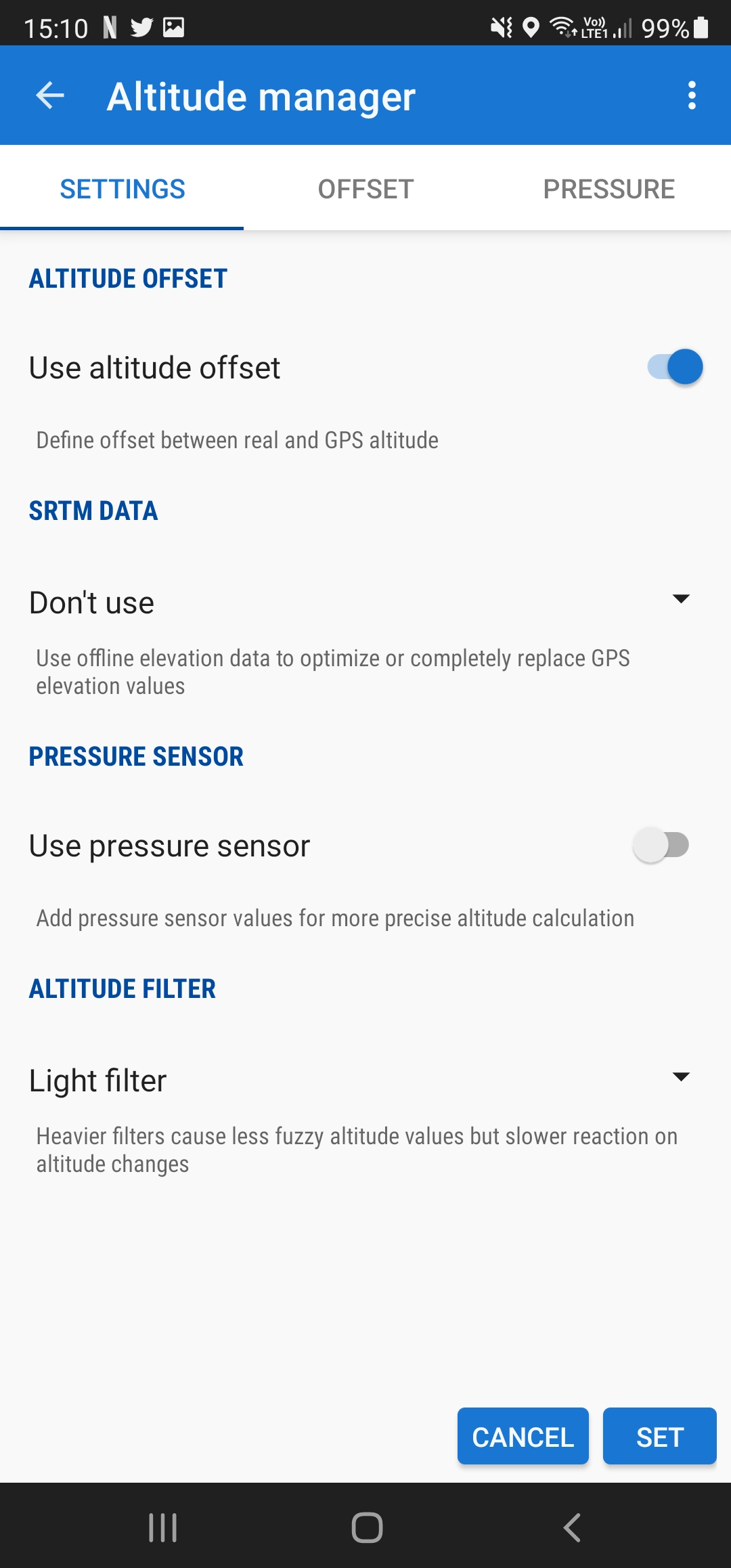This screenshot has width=731, height=1568.
Task: Open recent apps from navigation bar
Action: pos(162,1527)
